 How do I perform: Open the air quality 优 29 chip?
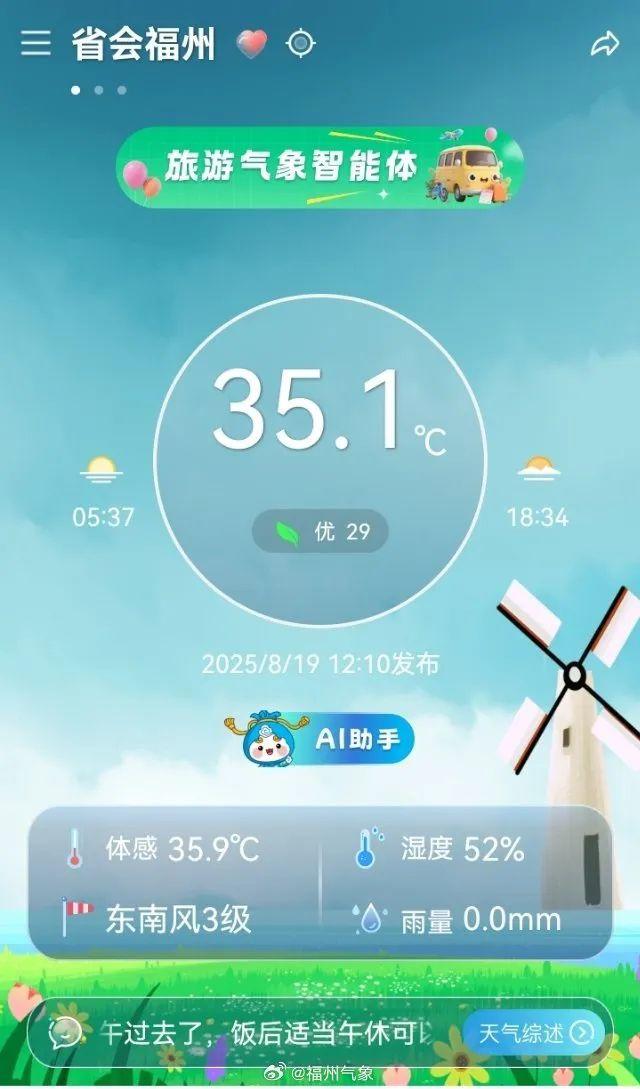[320, 532]
